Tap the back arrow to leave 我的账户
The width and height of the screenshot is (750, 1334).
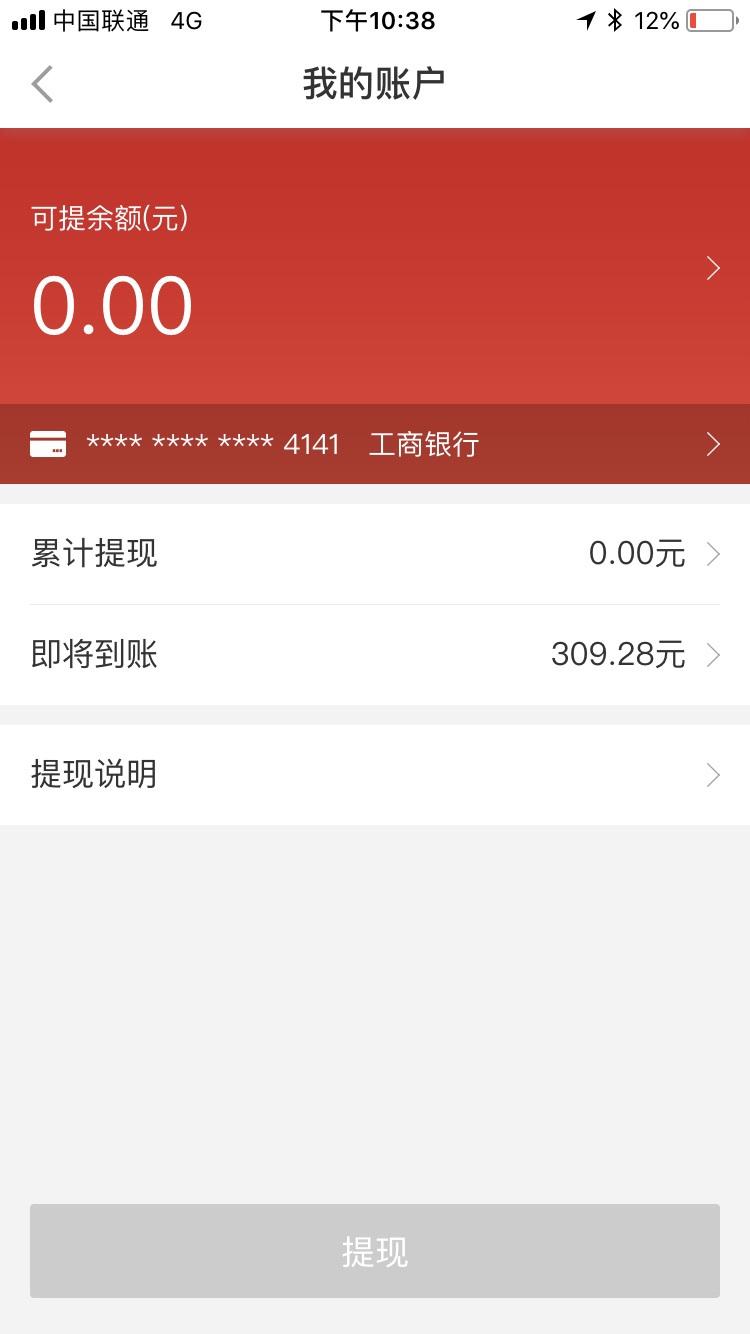pos(42,84)
